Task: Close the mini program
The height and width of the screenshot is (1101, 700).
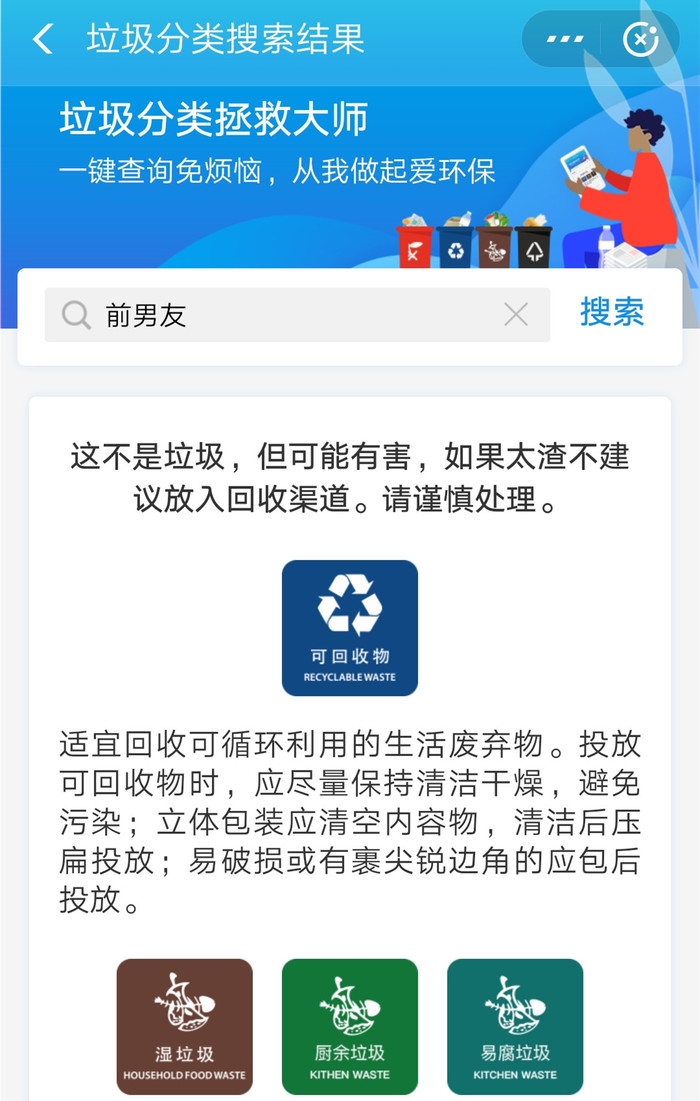Action: (640, 40)
